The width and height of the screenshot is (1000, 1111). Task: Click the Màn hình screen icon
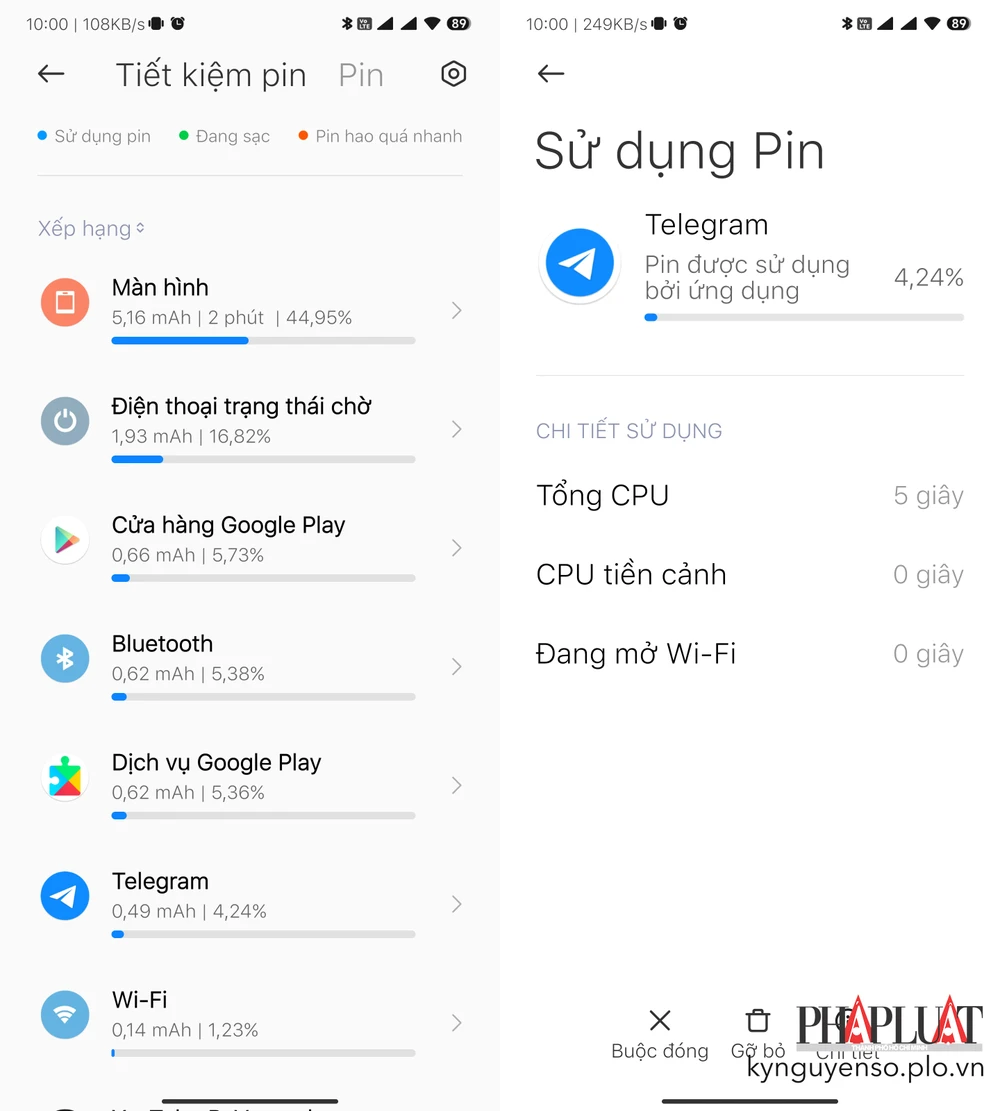click(65, 302)
